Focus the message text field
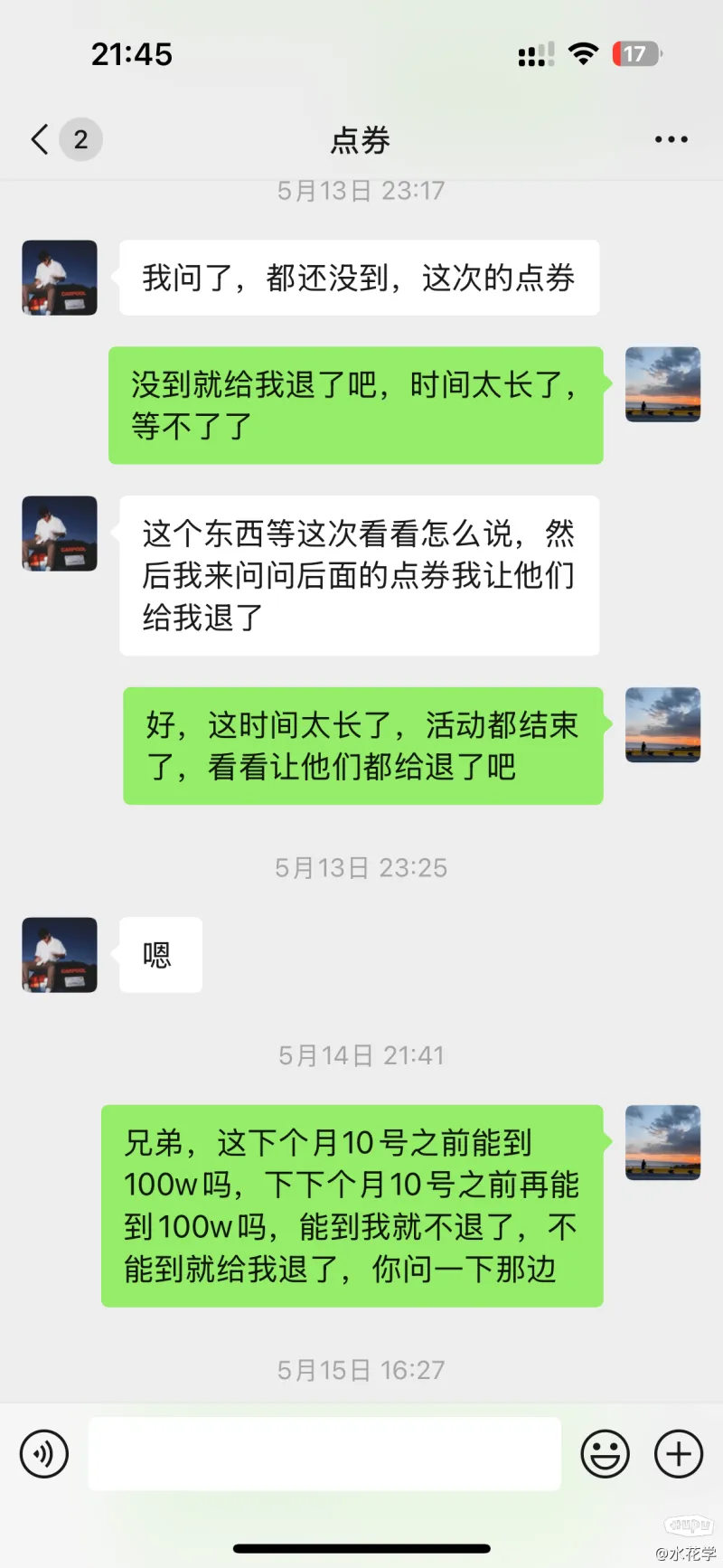Screen dimensions: 723x1568 point(324,1454)
